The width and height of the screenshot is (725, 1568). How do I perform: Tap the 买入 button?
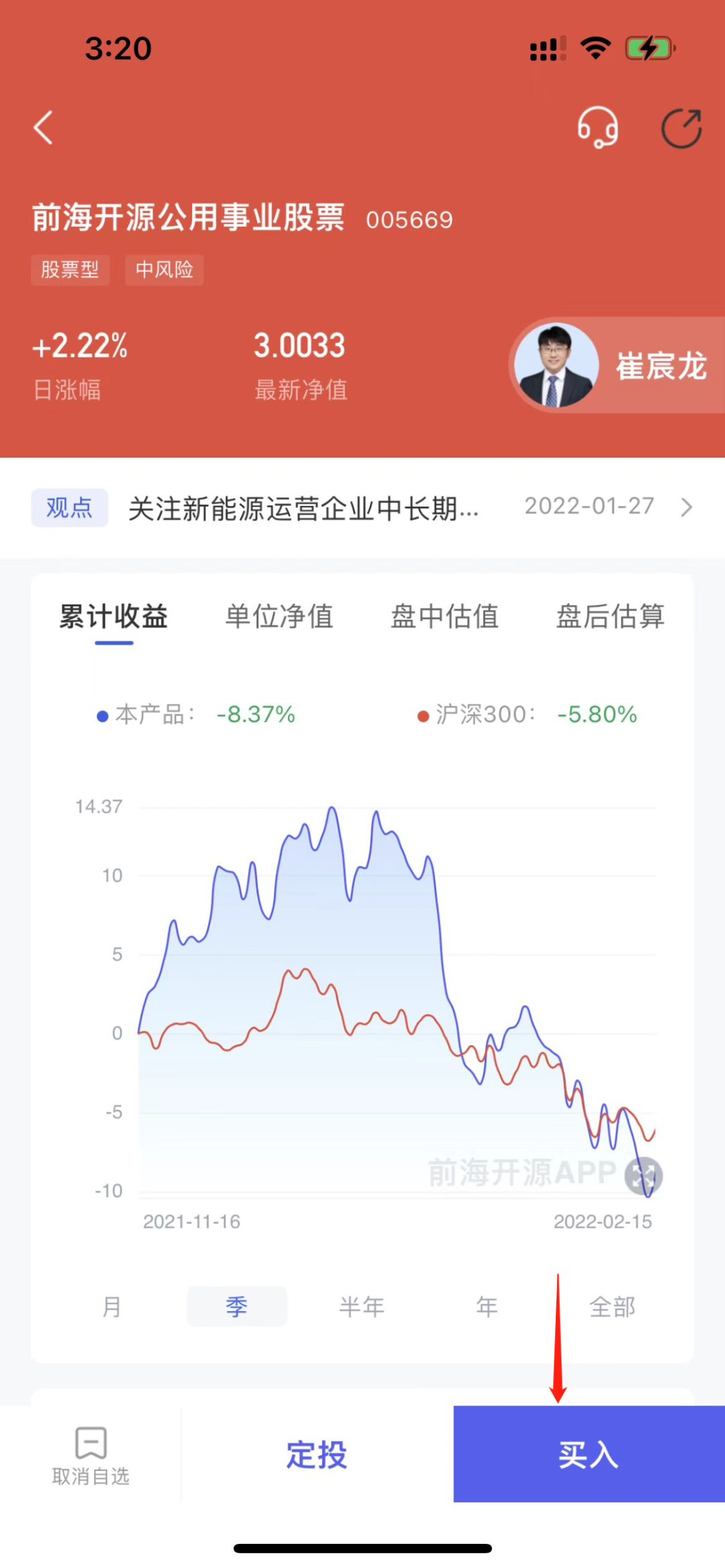point(589,1454)
